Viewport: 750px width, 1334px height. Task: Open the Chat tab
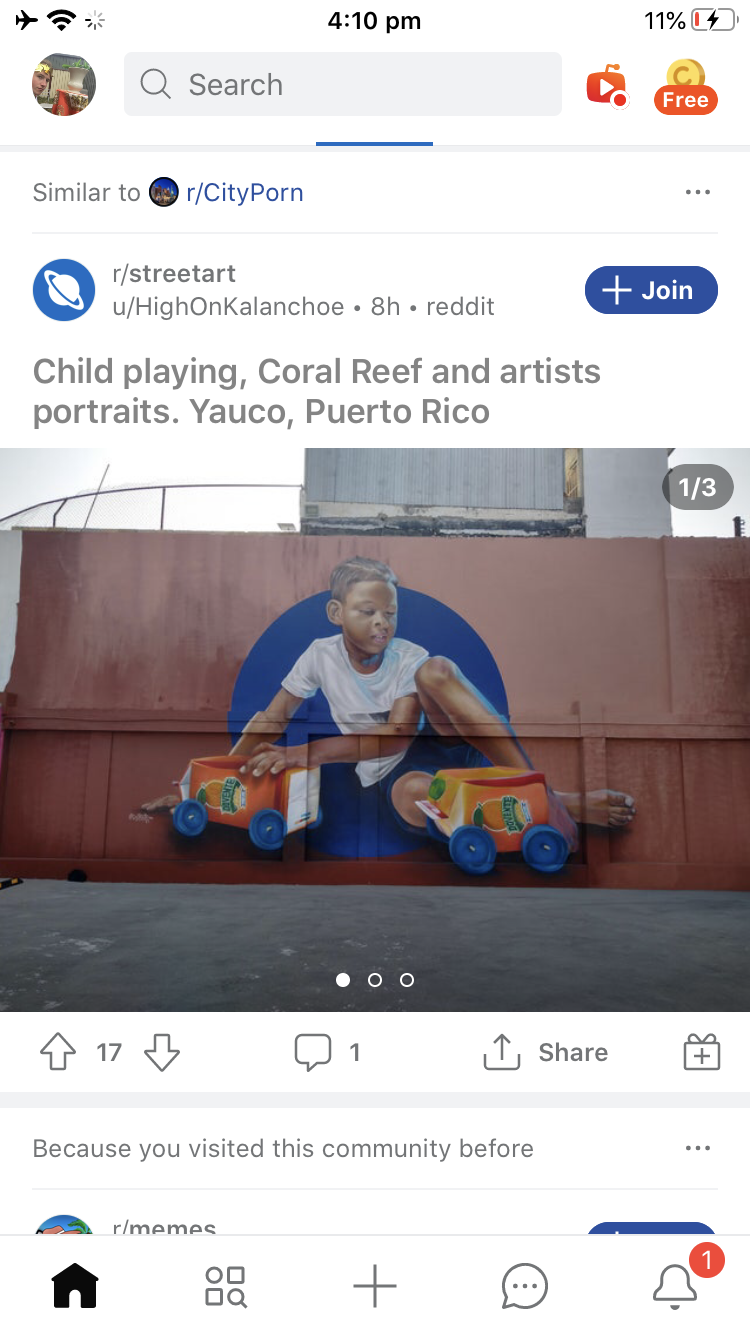click(x=525, y=1286)
